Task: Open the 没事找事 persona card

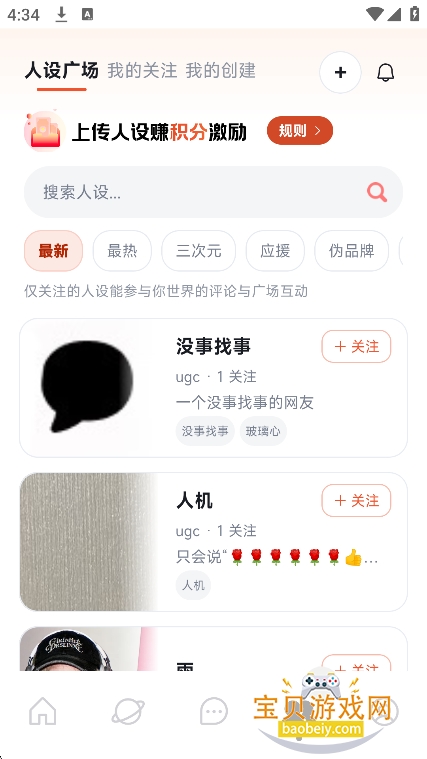Action: [x=213, y=388]
